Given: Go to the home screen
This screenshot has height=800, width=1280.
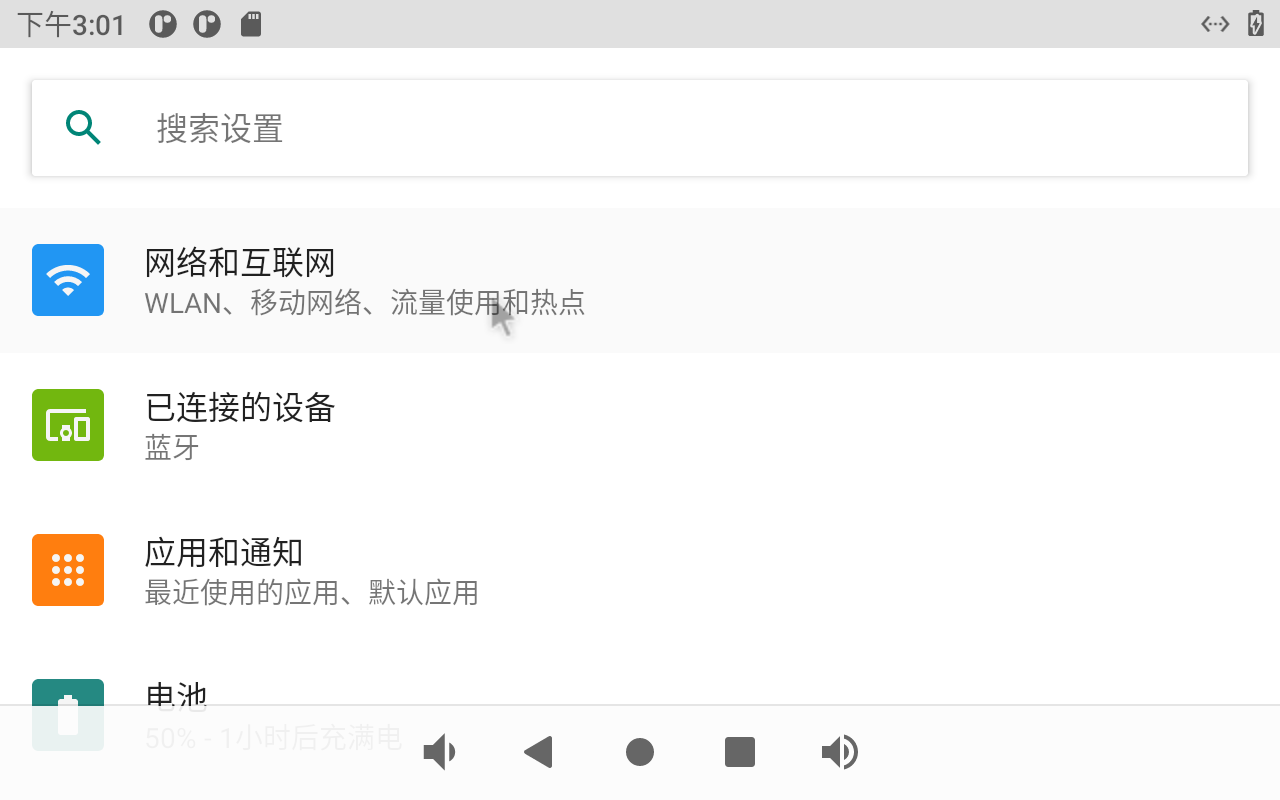Looking at the screenshot, I should pos(640,752).
